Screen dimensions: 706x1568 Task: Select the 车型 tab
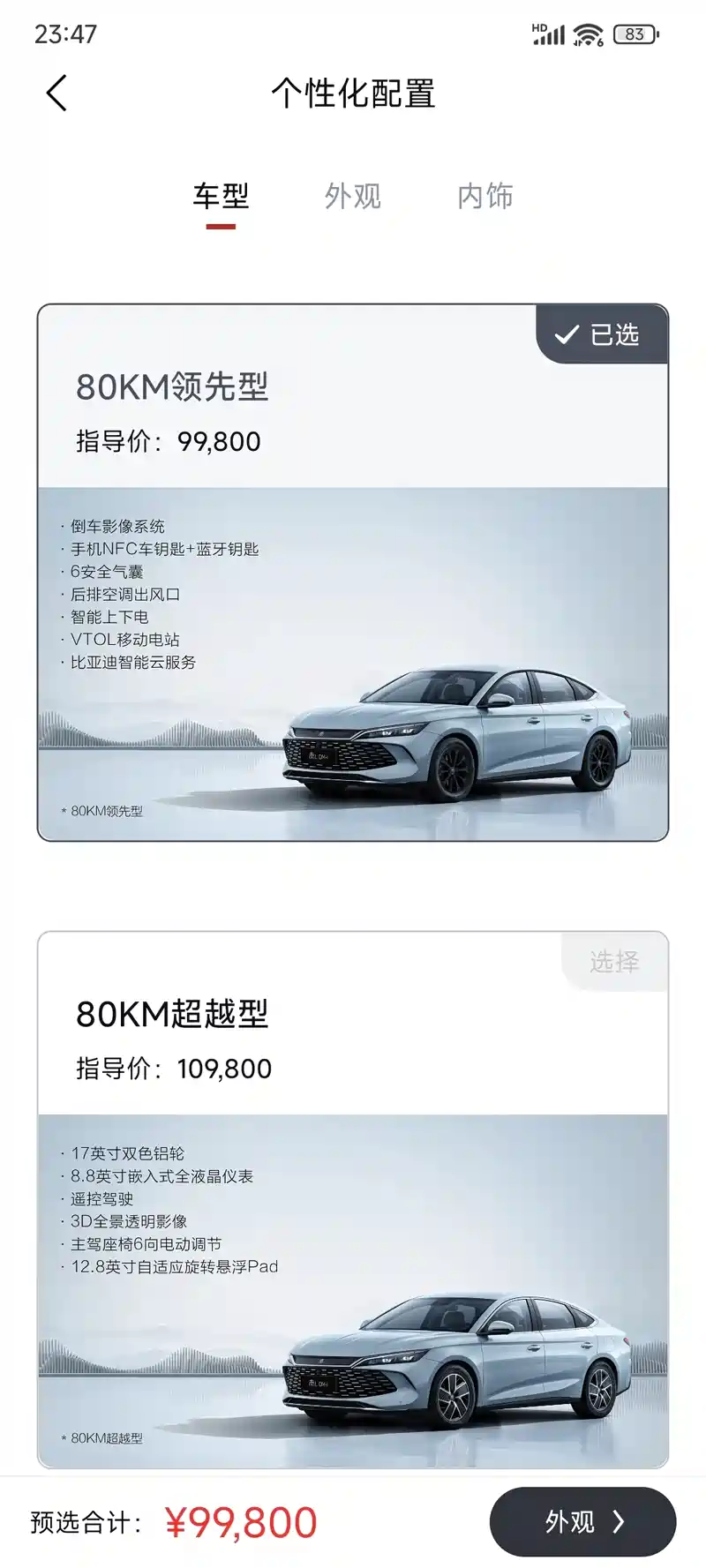tap(221, 196)
